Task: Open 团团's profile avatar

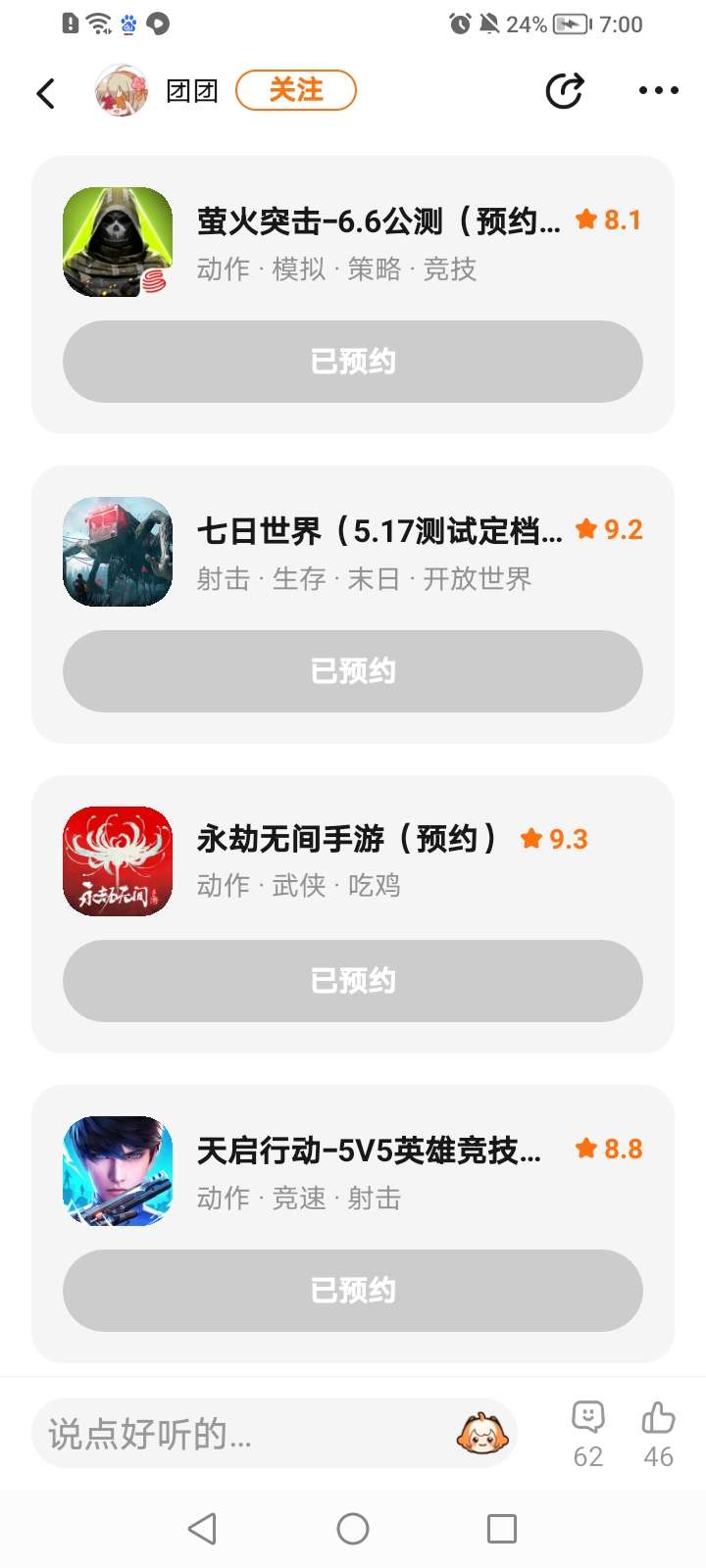Action: coord(122,91)
